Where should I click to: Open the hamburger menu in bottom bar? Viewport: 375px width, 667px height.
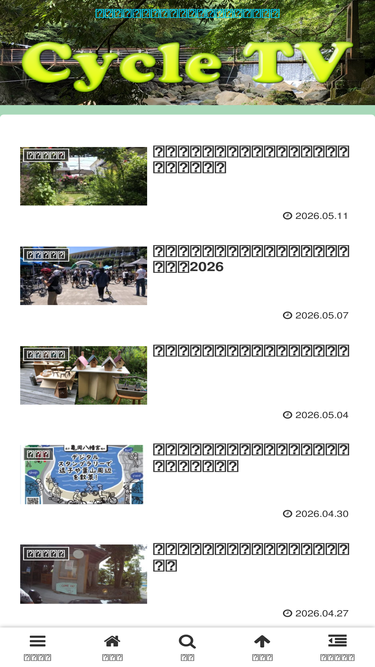click(x=37, y=647)
